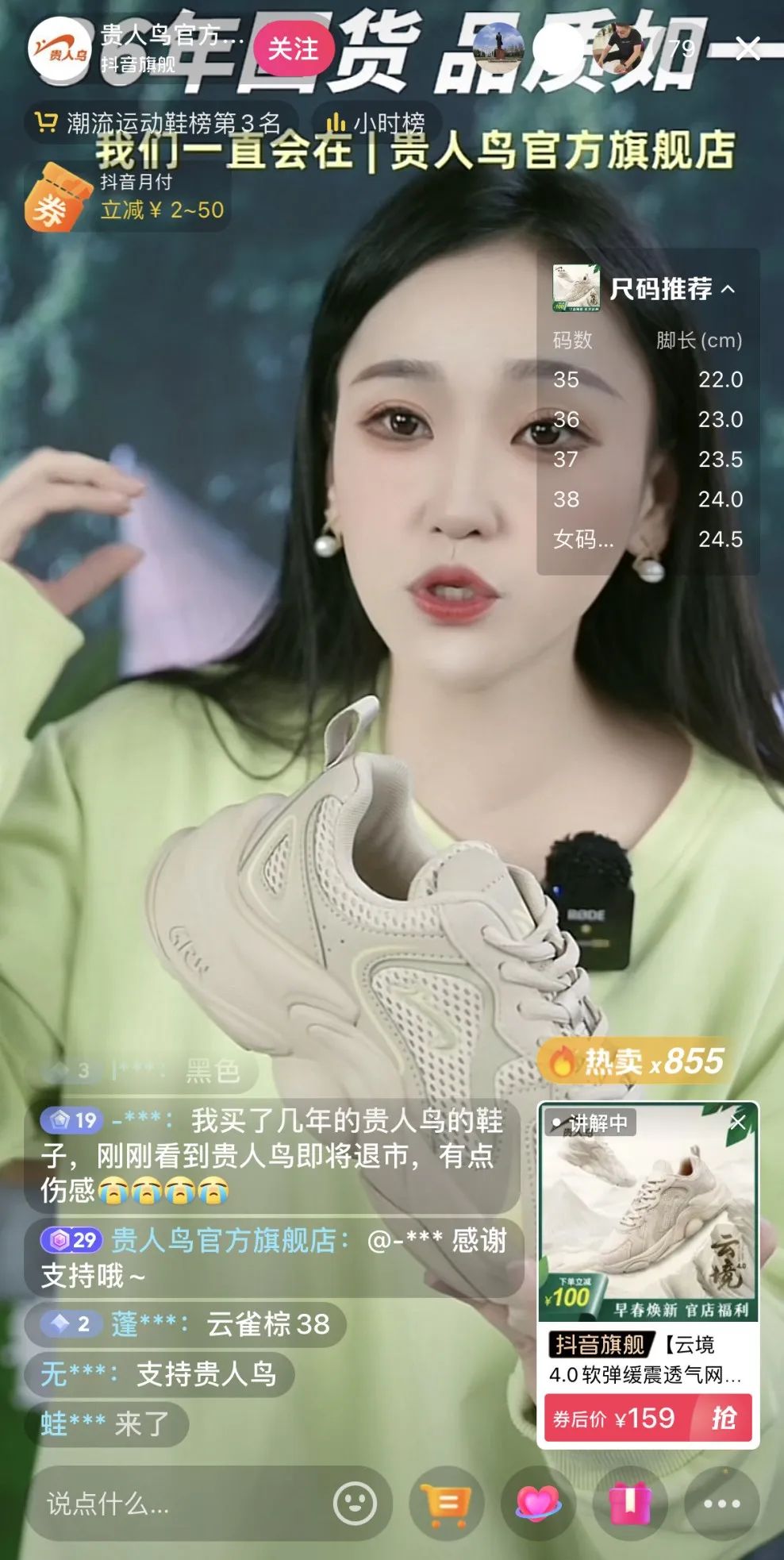784x1560 pixels.
Task: Tap 抢 to grab the ¥159 deal
Action: click(x=722, y=1418)
